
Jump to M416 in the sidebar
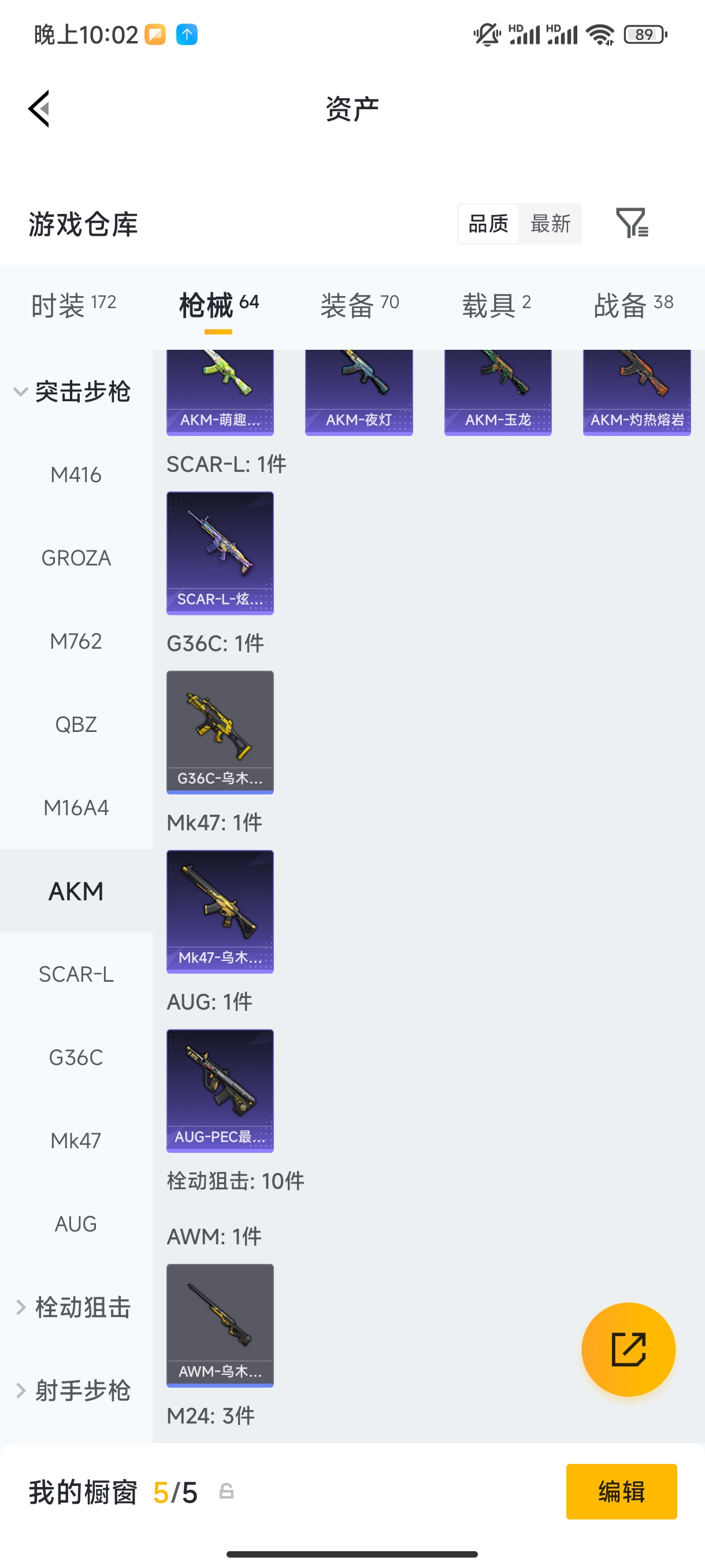pos(76,475)
